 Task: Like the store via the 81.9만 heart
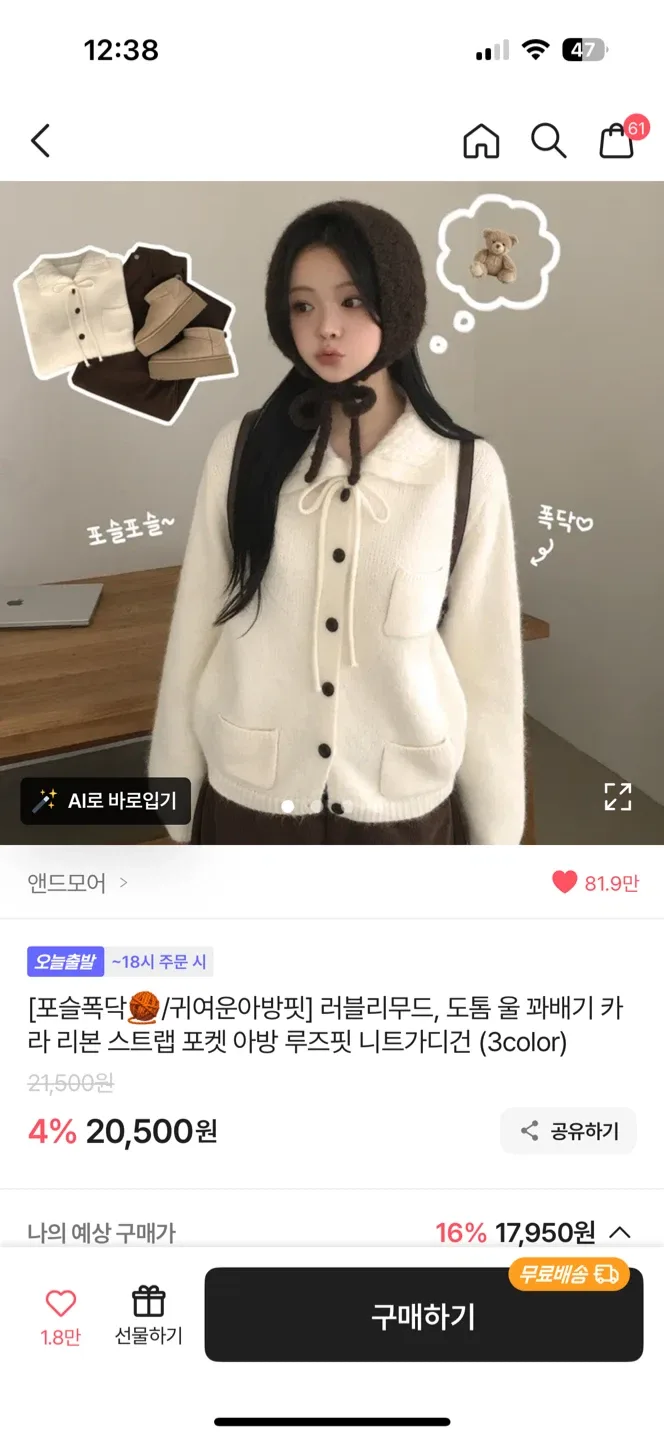point(595,883)
